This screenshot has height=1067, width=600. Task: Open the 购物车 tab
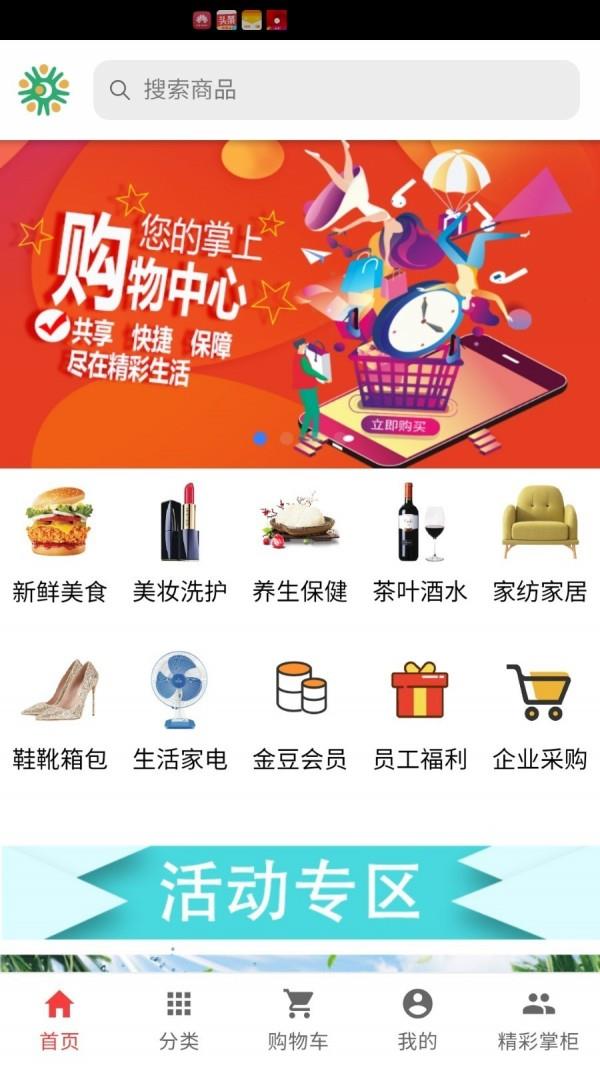[298, 1019]
